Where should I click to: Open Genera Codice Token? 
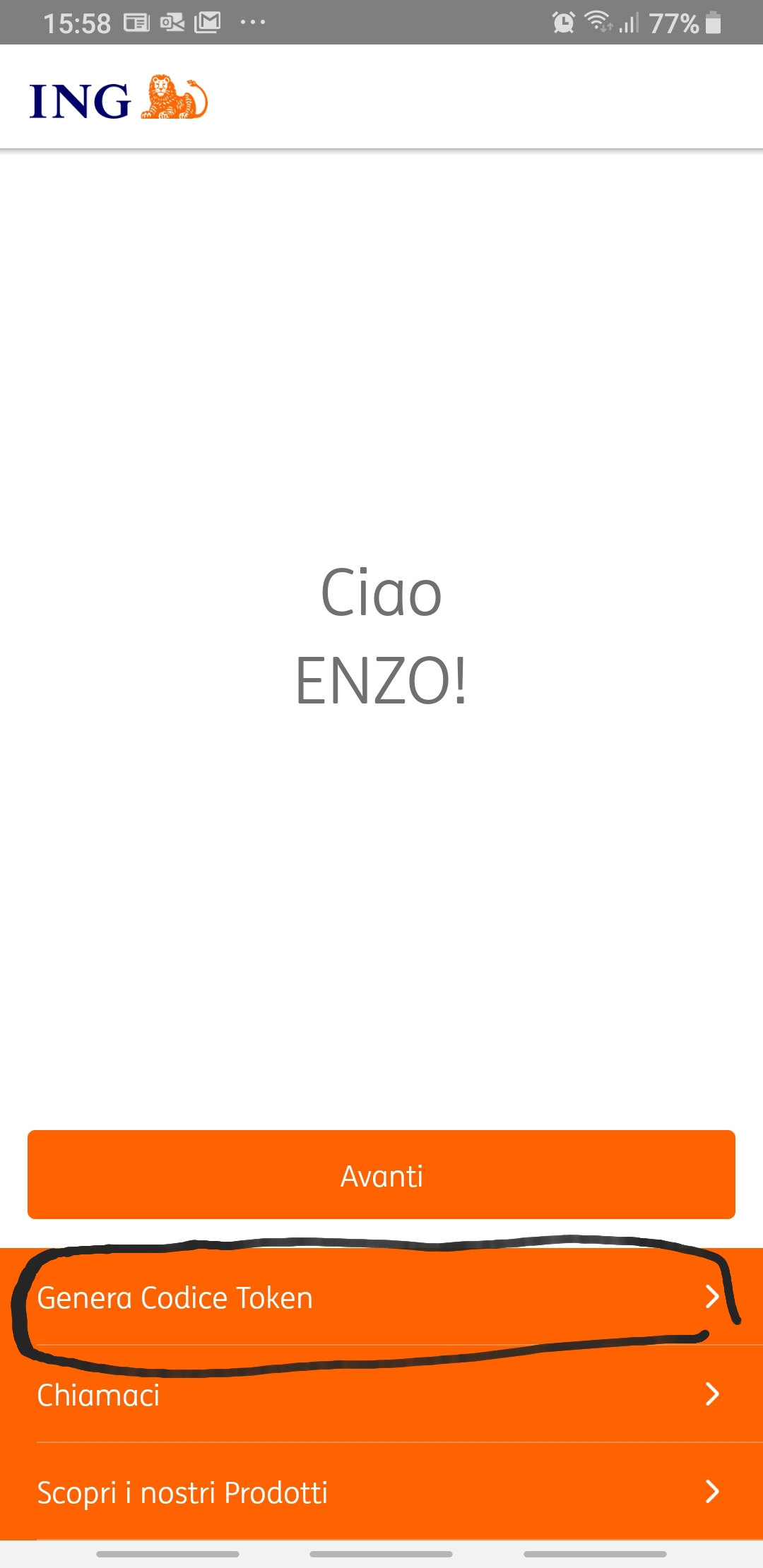tap(381, 1297)
